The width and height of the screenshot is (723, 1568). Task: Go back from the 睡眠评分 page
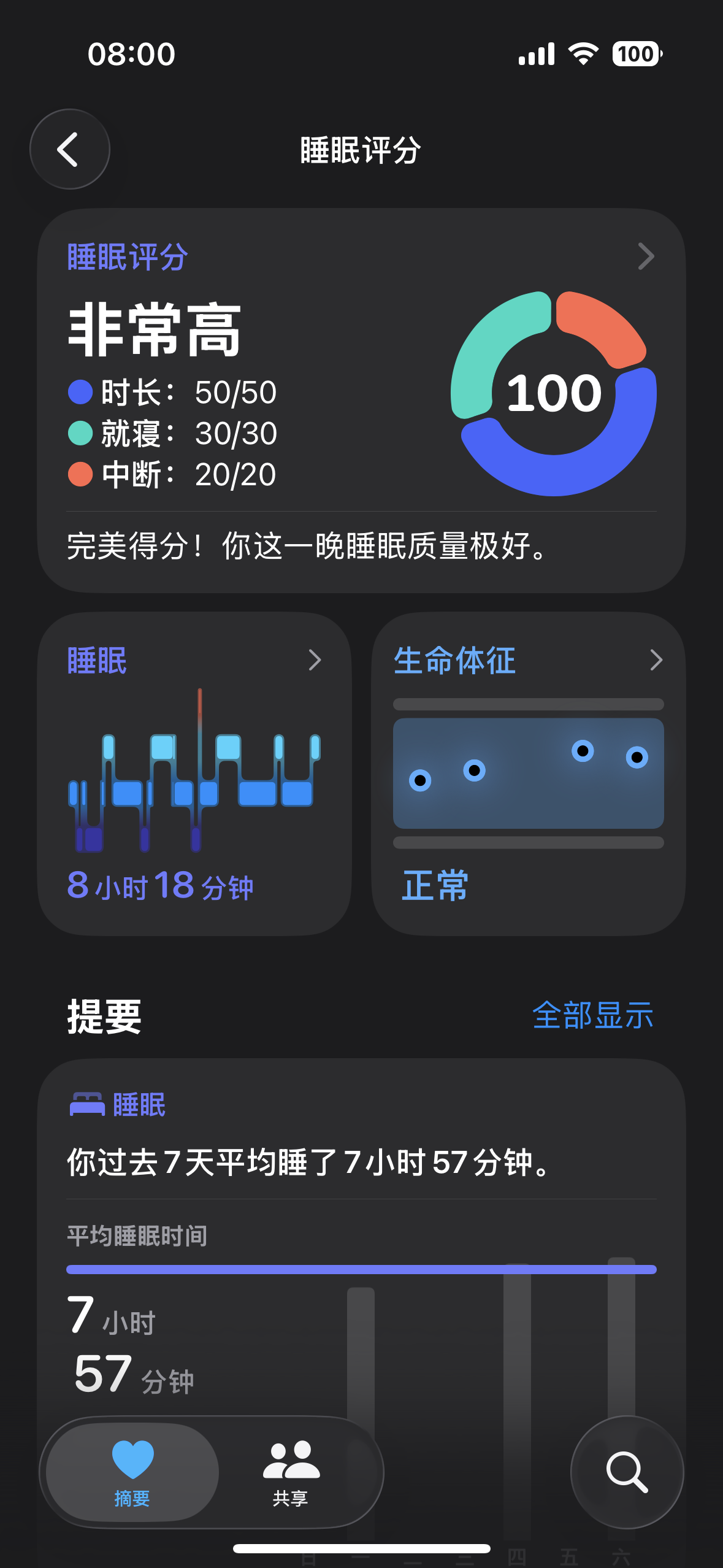coord(70,149)
